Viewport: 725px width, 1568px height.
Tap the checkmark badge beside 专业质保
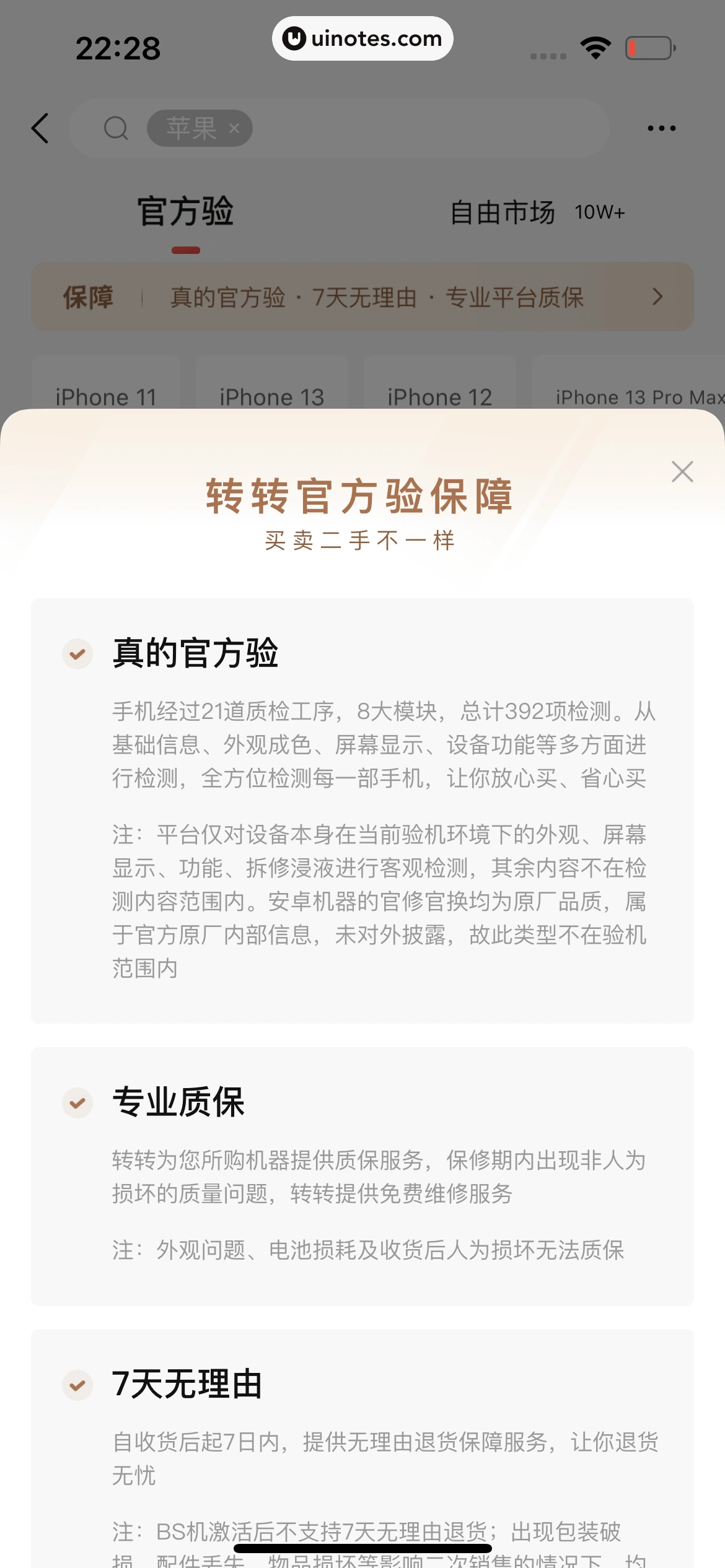(x=77, y=1103)
